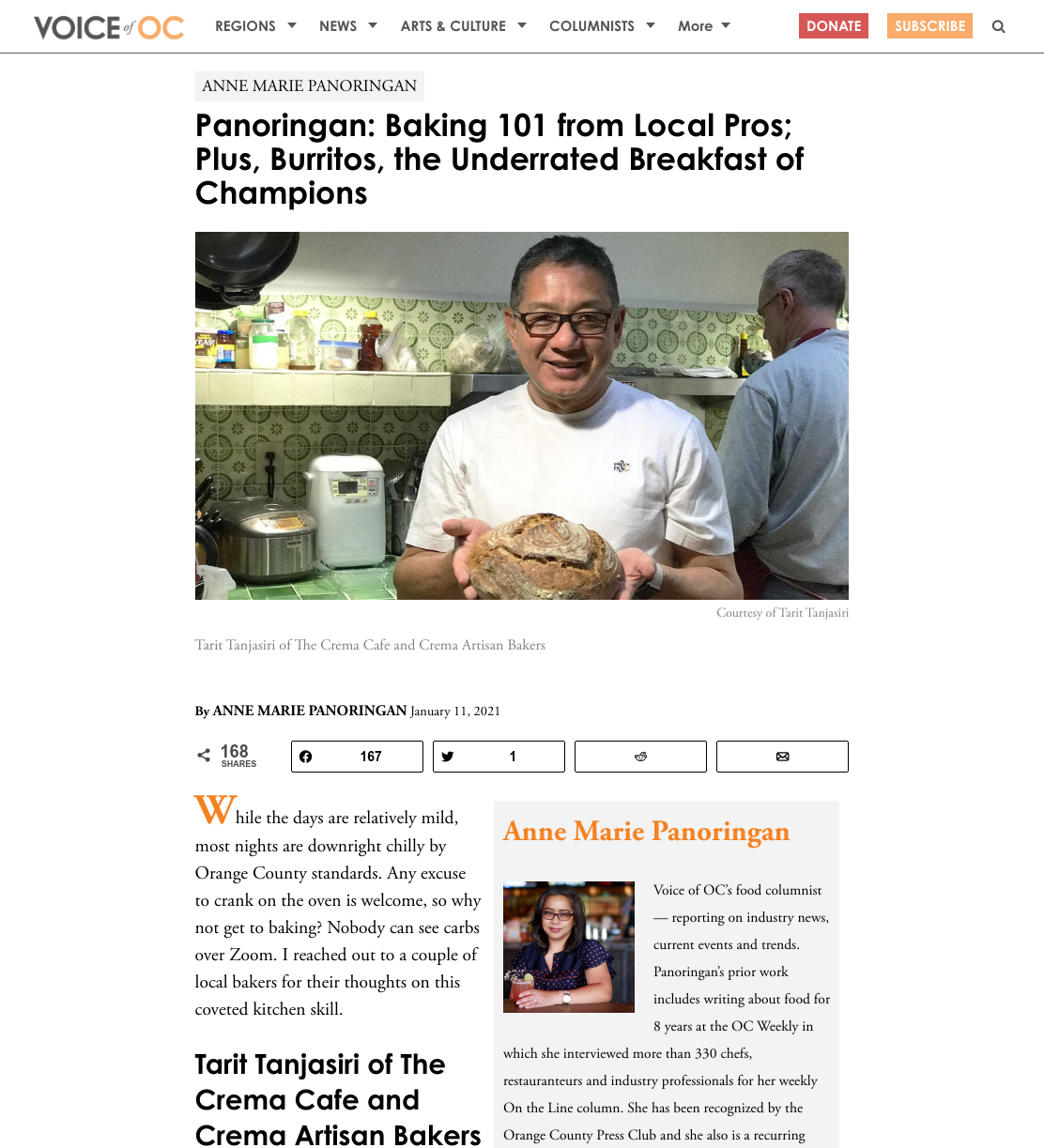Expand the News dropdown menu

(347, 26)
